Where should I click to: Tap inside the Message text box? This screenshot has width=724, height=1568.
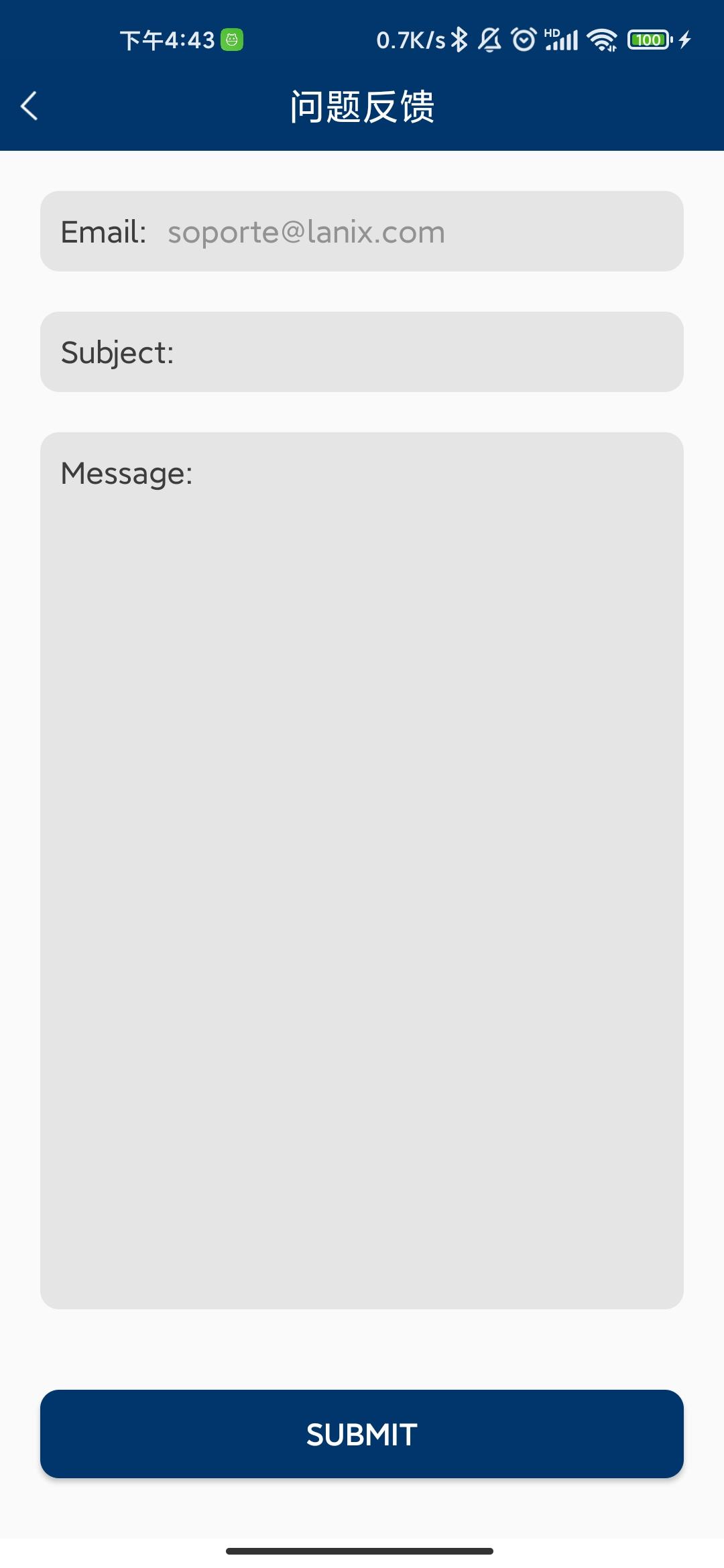point(362,870)
